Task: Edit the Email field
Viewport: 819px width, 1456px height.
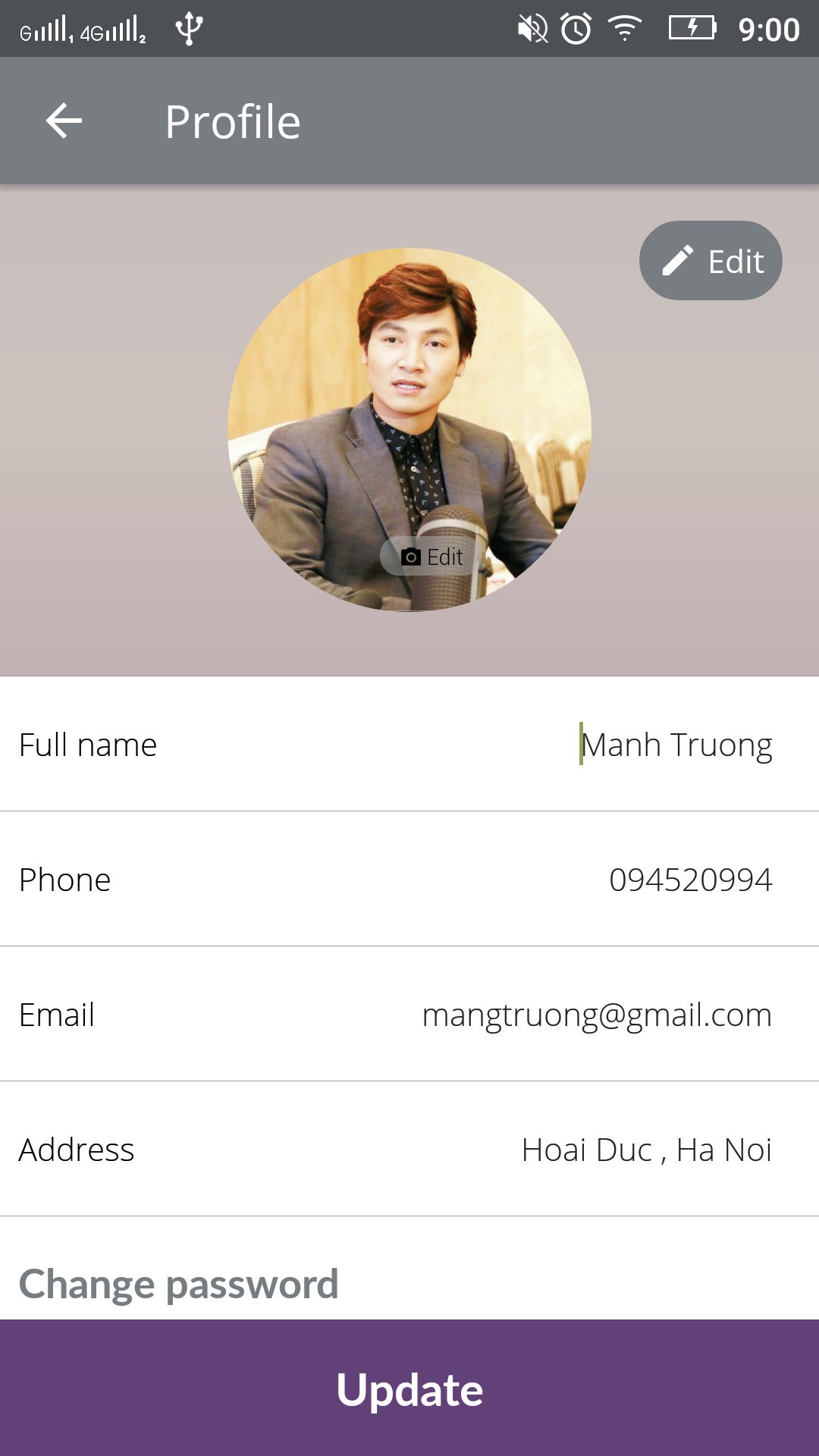Action: 596,1015
